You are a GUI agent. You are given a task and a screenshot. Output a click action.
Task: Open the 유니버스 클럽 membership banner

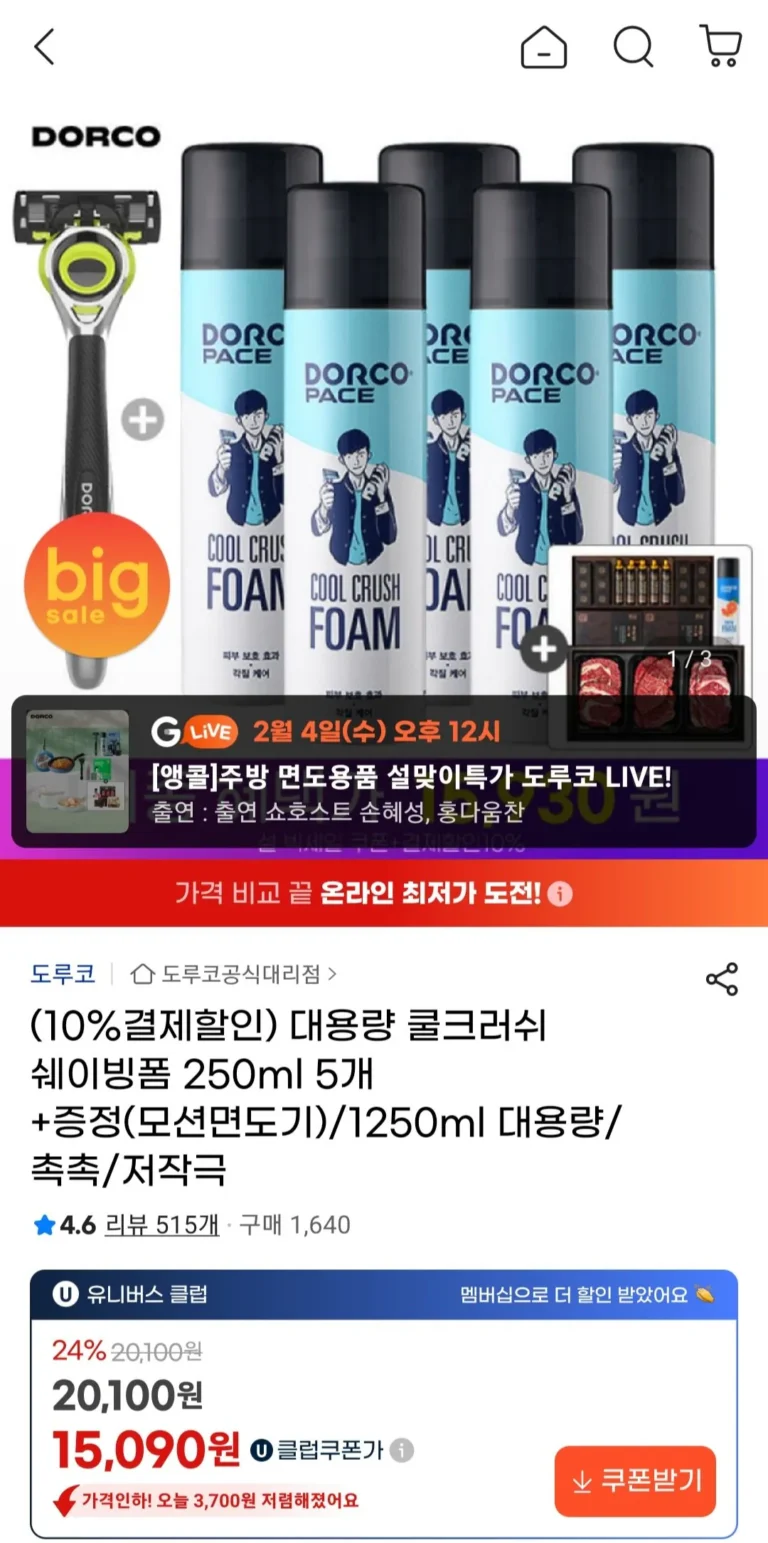tap(383, 1294)
